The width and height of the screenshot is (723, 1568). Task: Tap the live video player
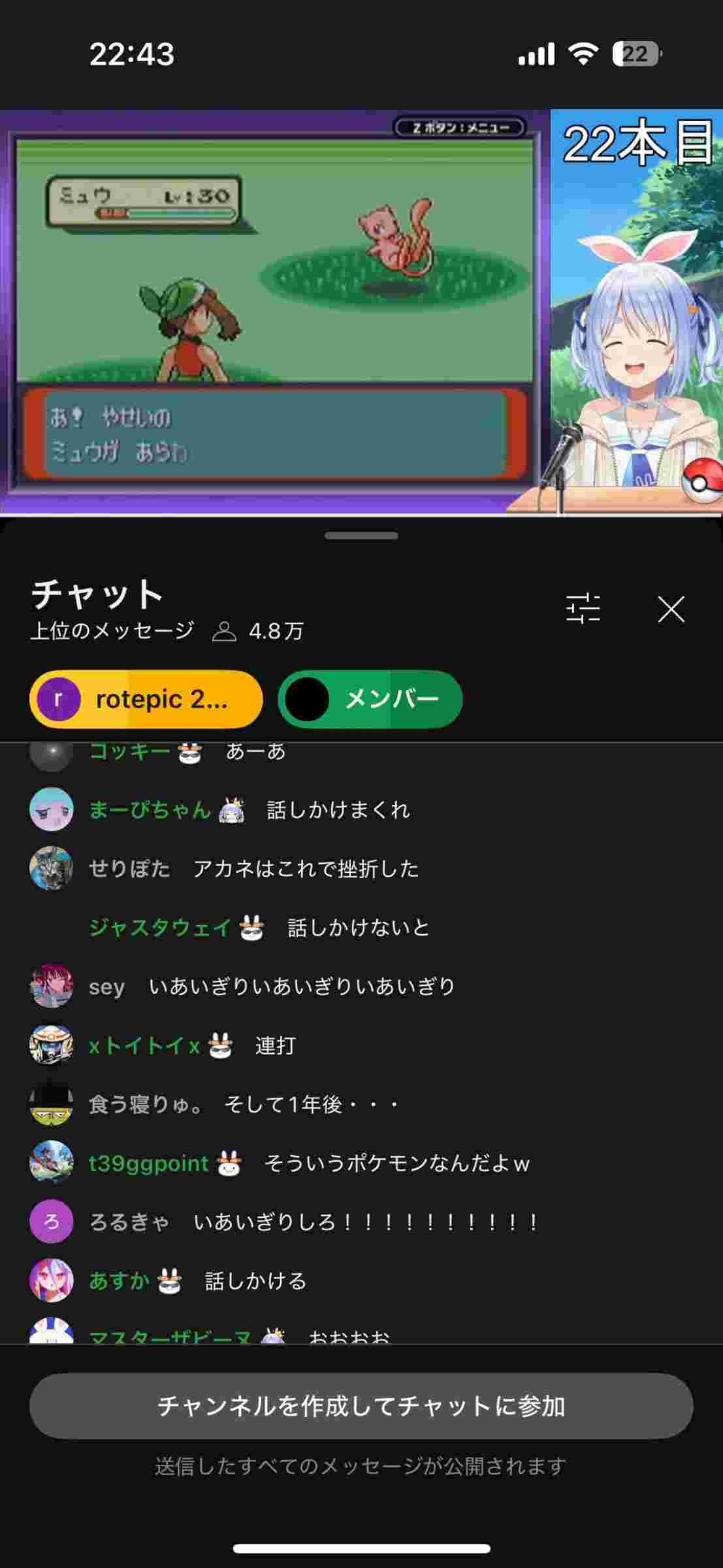tap(361, 312)
